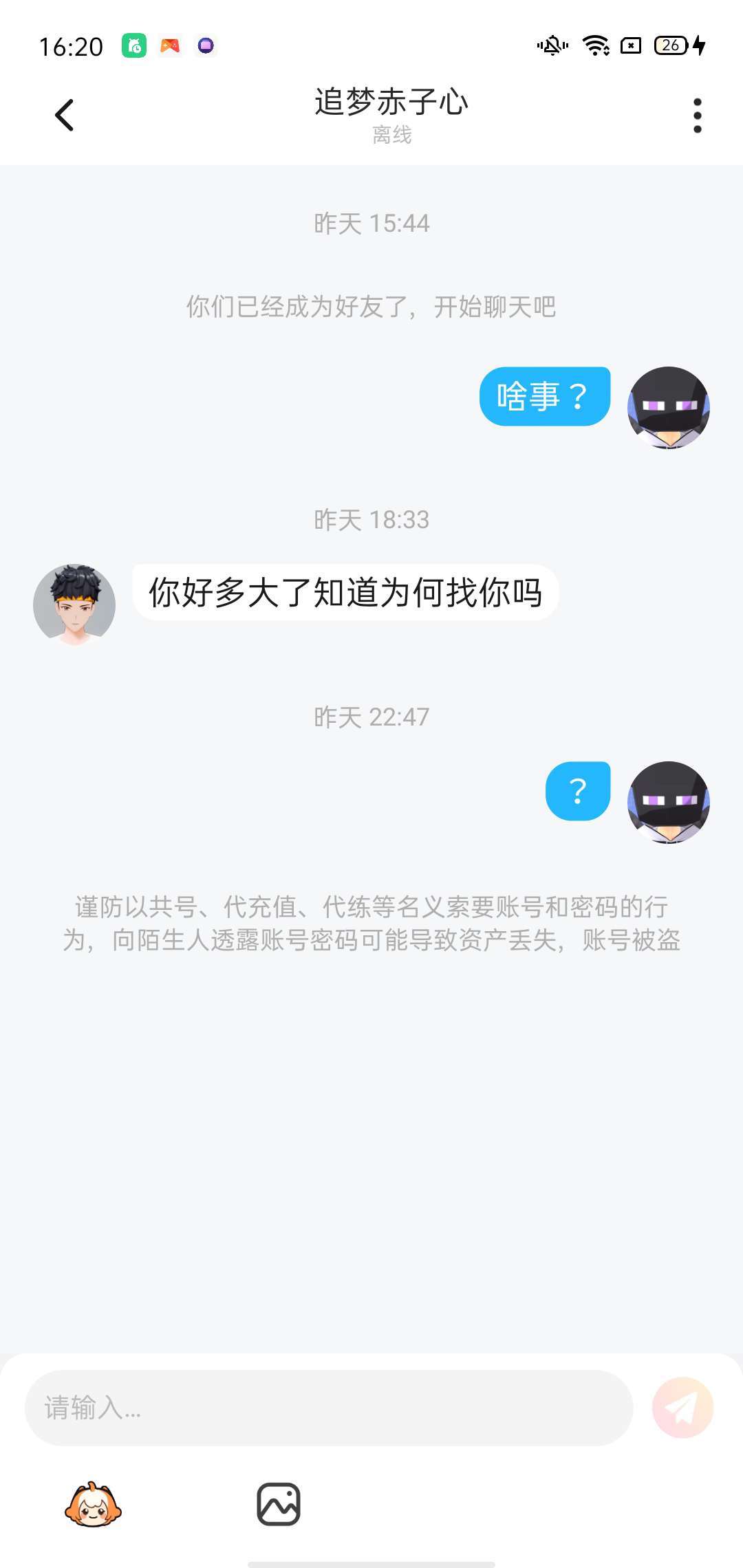Send the message with paper plane button

coord(682,1407)
